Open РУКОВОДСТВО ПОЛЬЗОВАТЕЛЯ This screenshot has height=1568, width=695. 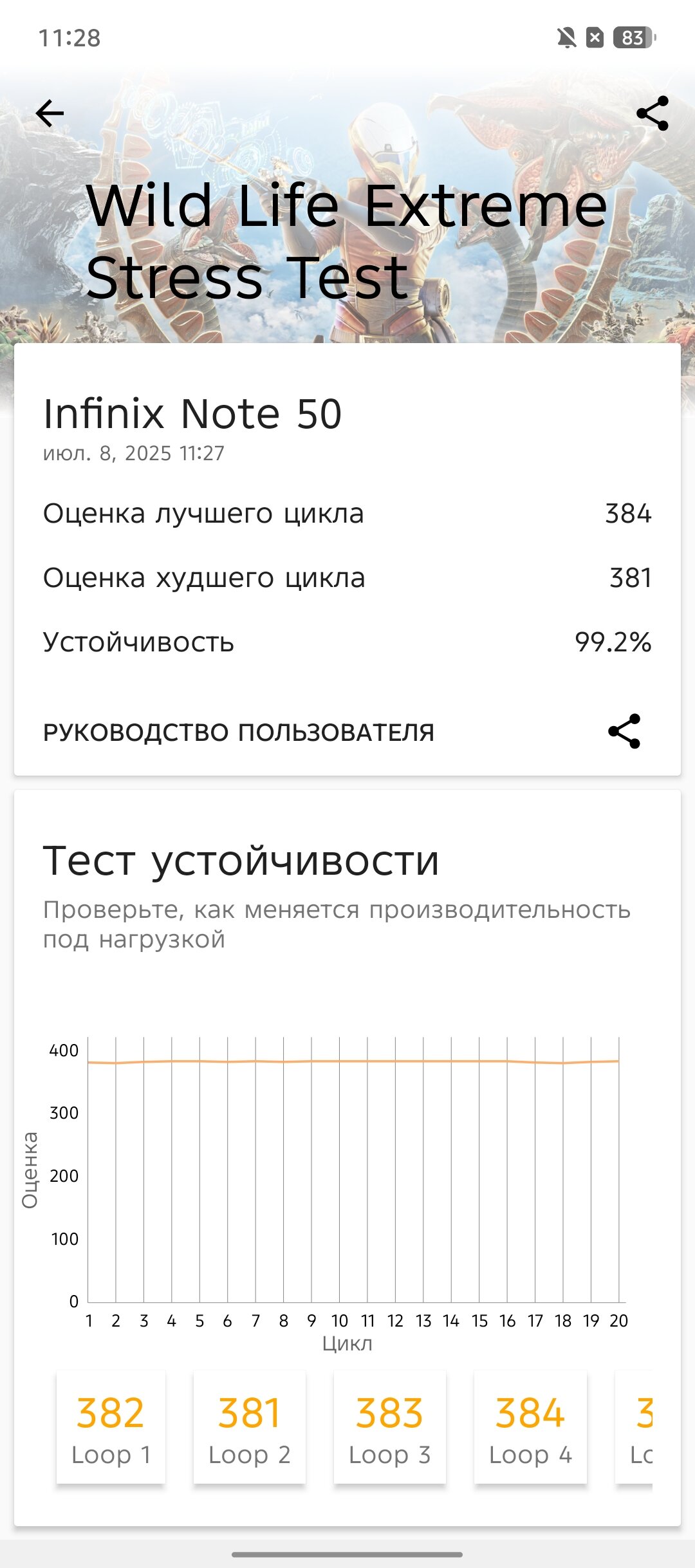coord(239,733)
